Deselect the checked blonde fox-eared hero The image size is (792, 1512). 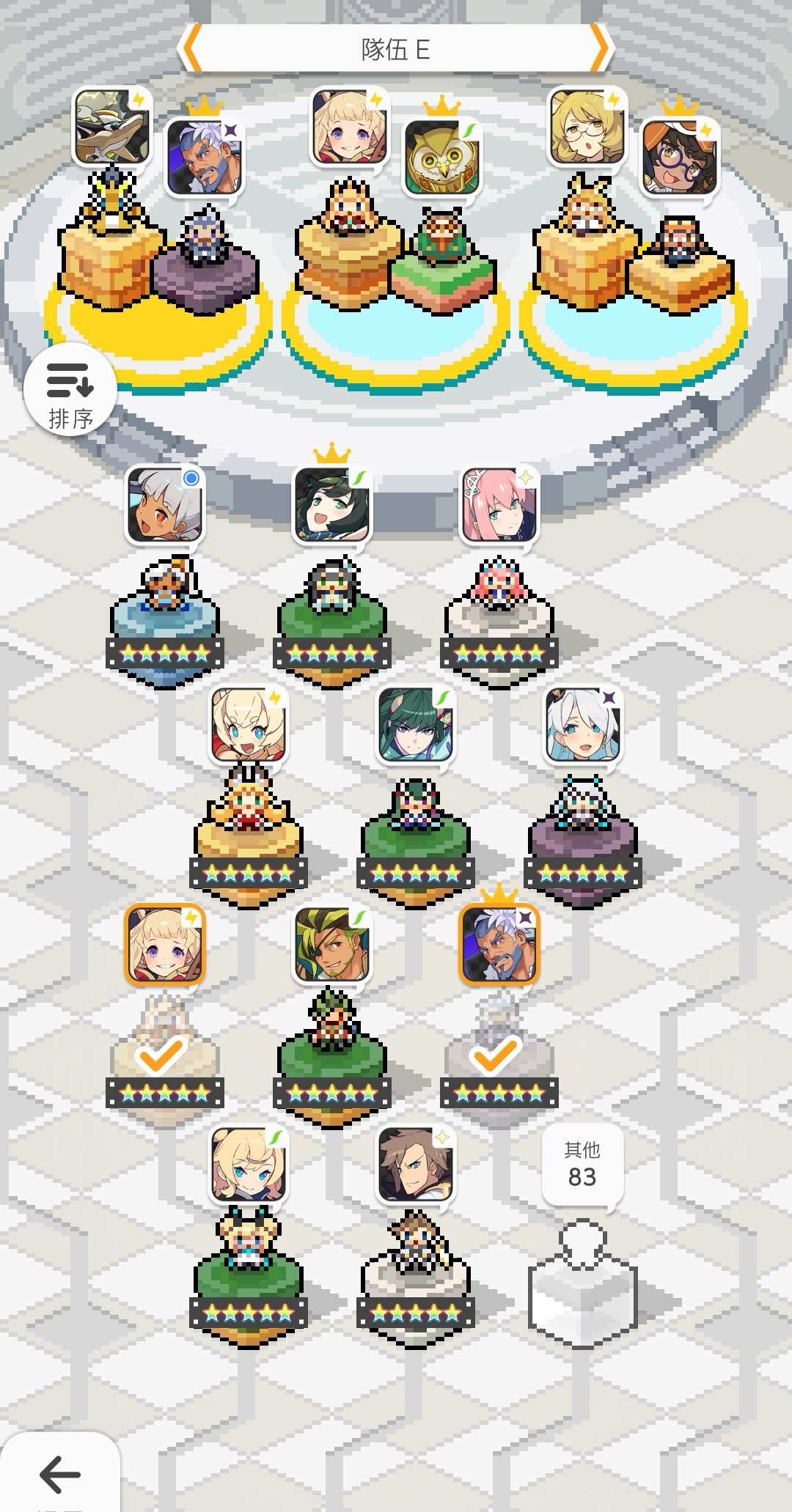(x=164, y=945)
